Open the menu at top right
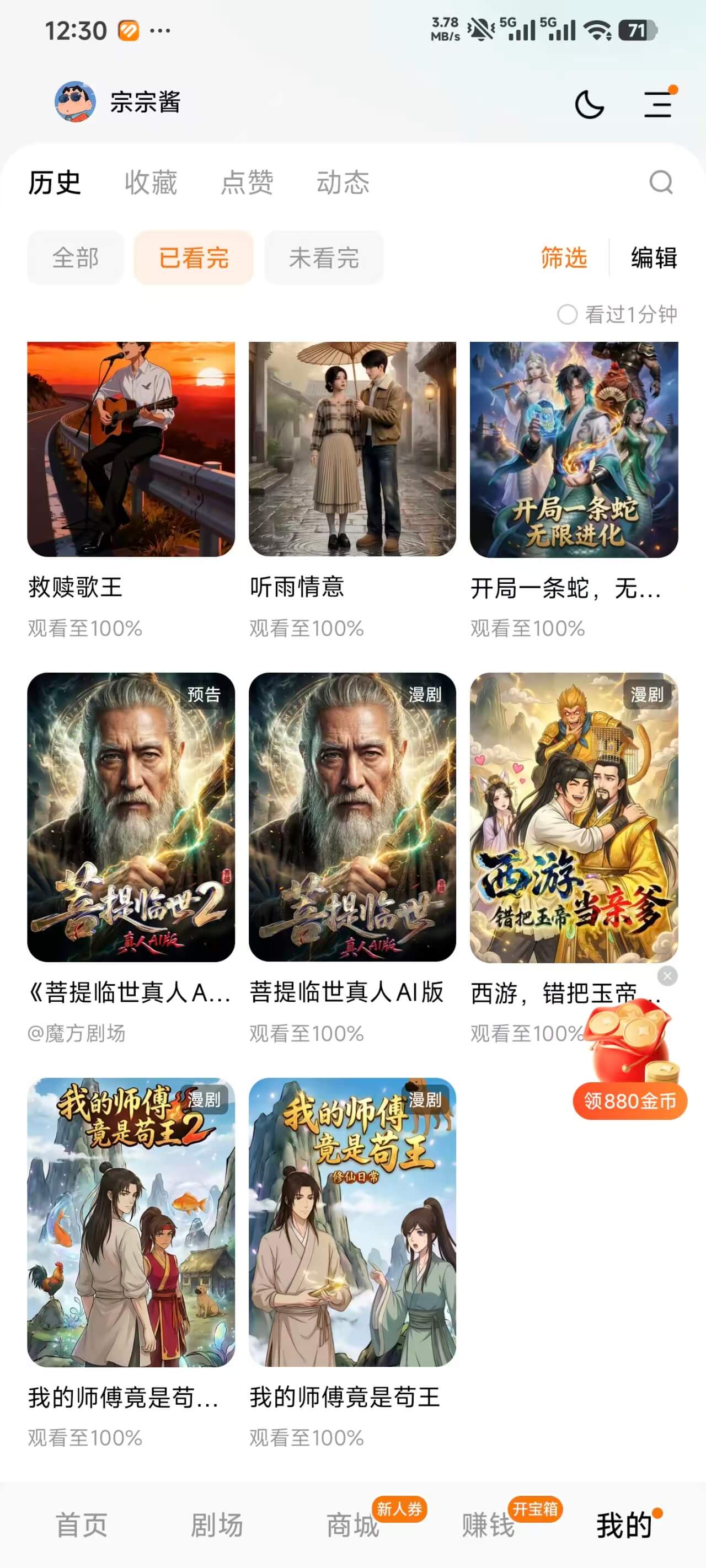This screenshot has height=1568, width=706. click(658, 104)
